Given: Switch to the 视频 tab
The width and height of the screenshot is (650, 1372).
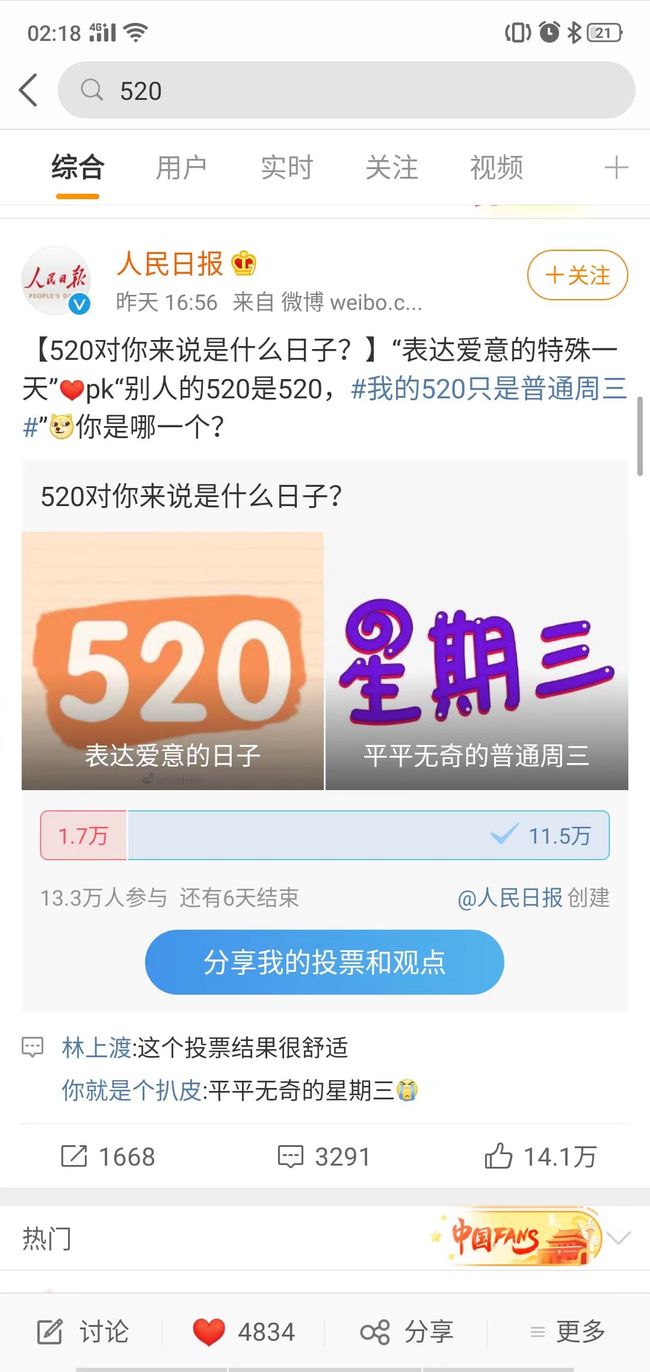Looking at the screenshot, I should (x=496, y=167).
